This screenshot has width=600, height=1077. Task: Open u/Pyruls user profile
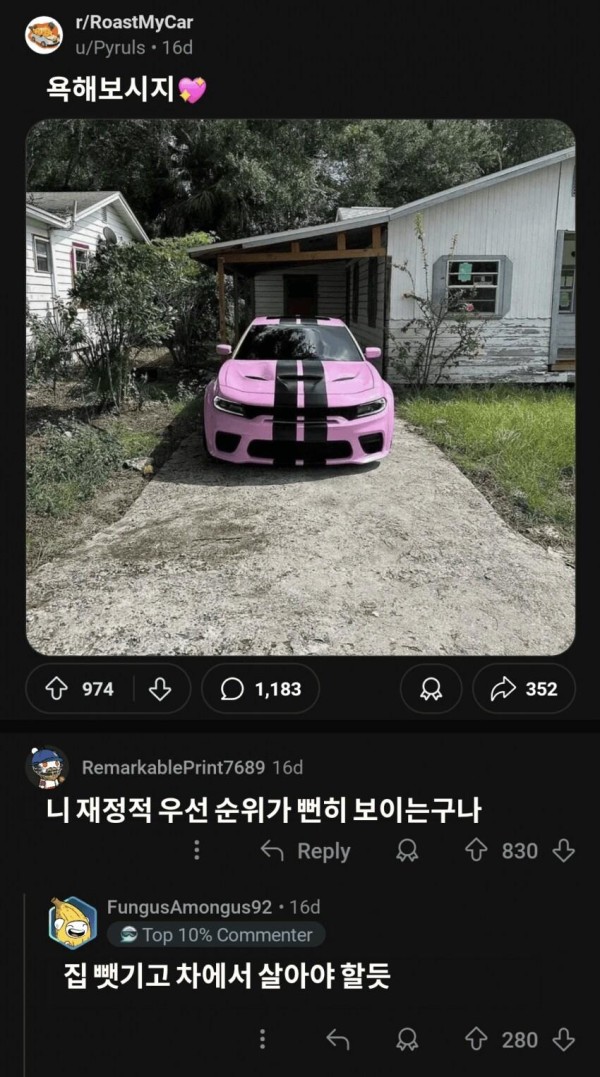point(110,47)
